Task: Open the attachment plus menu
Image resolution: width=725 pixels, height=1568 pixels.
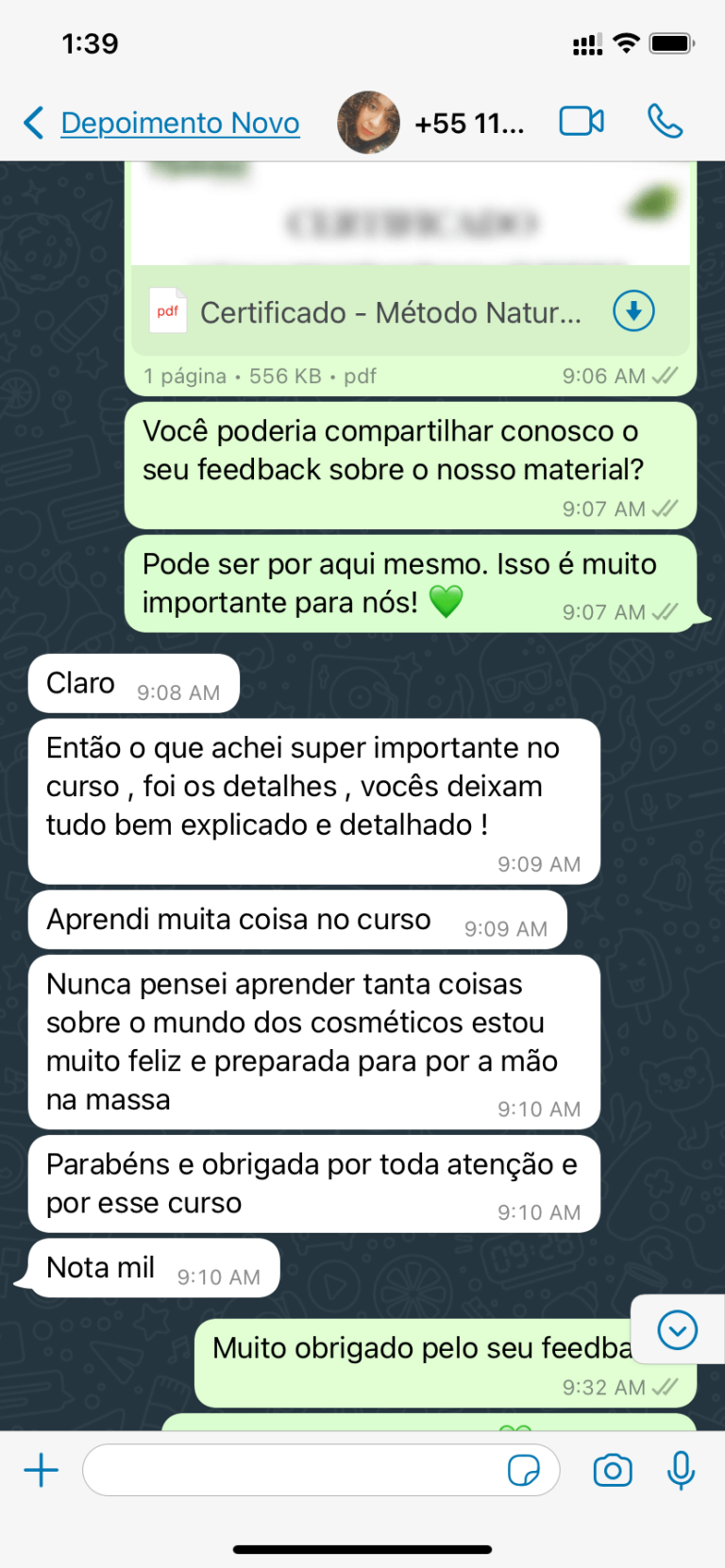Action: 42,1470
